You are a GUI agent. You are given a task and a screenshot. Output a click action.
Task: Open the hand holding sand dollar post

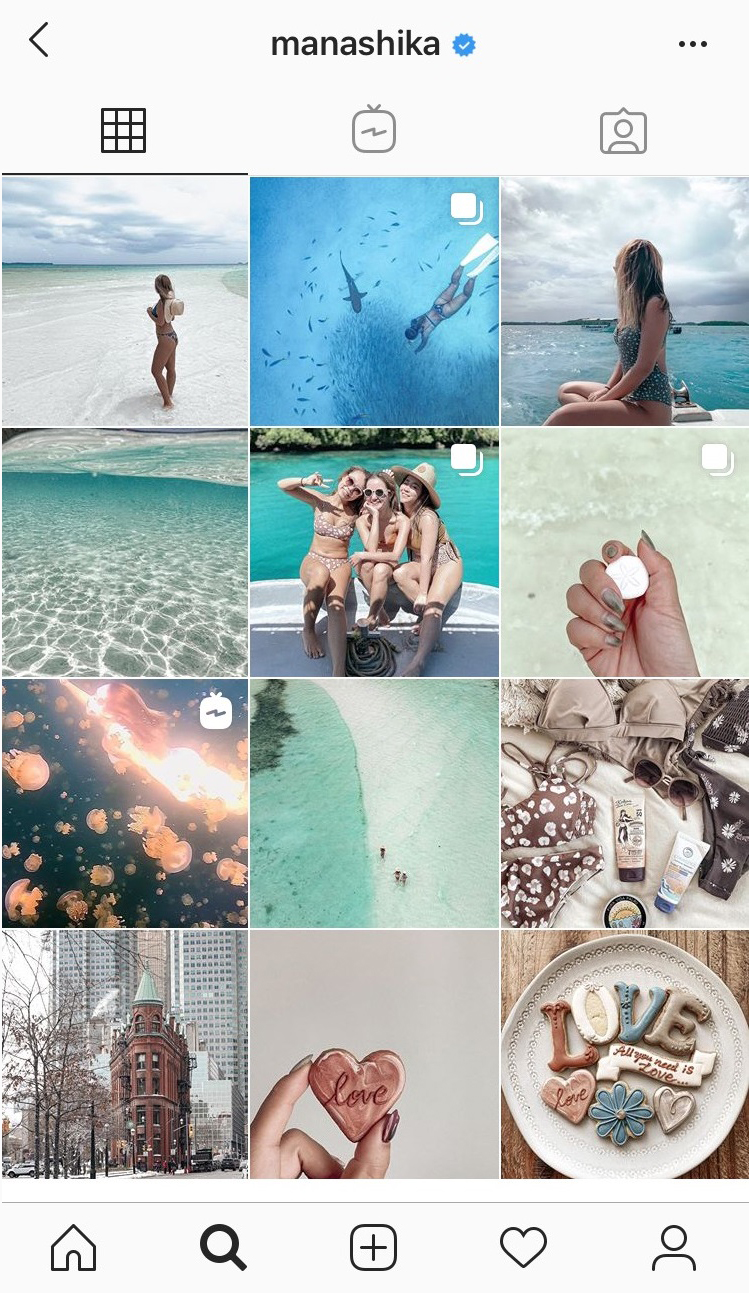pos(624,553)
